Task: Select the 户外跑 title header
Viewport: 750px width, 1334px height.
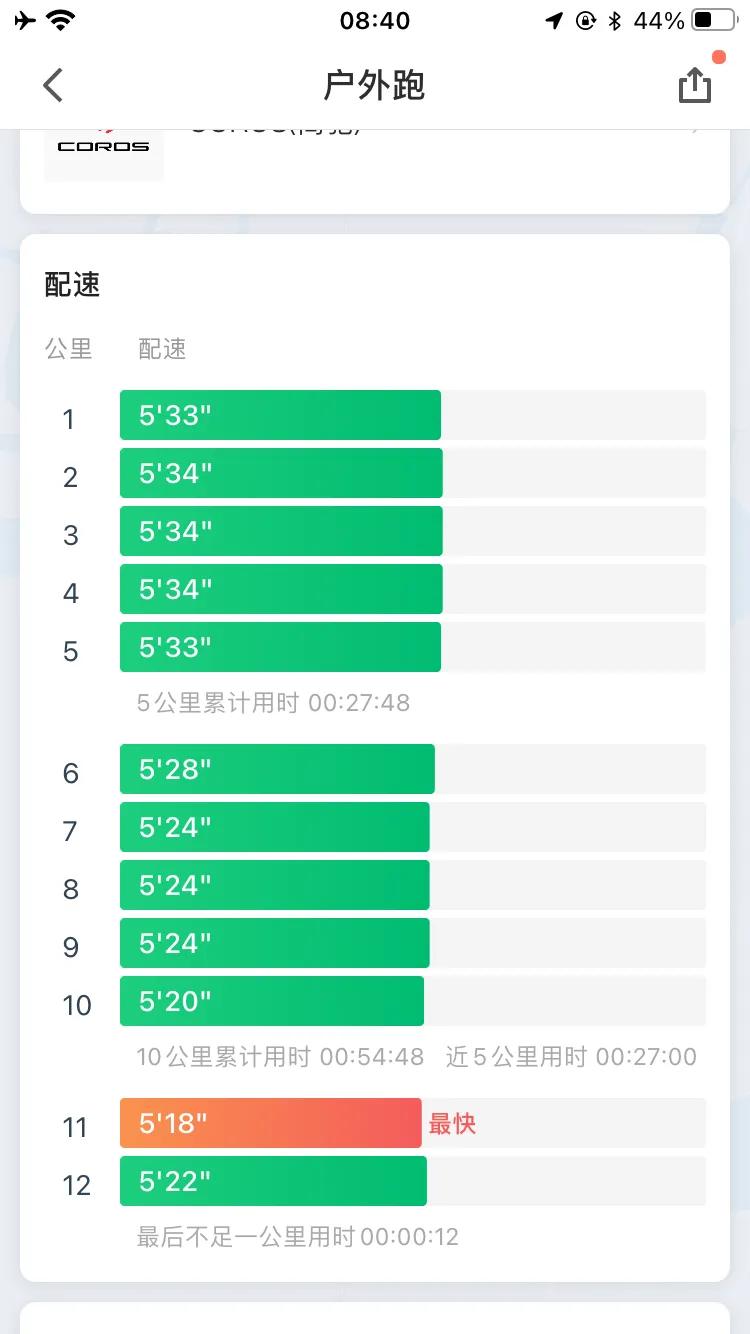Action: pyautogui.click(x=375, y=87)
